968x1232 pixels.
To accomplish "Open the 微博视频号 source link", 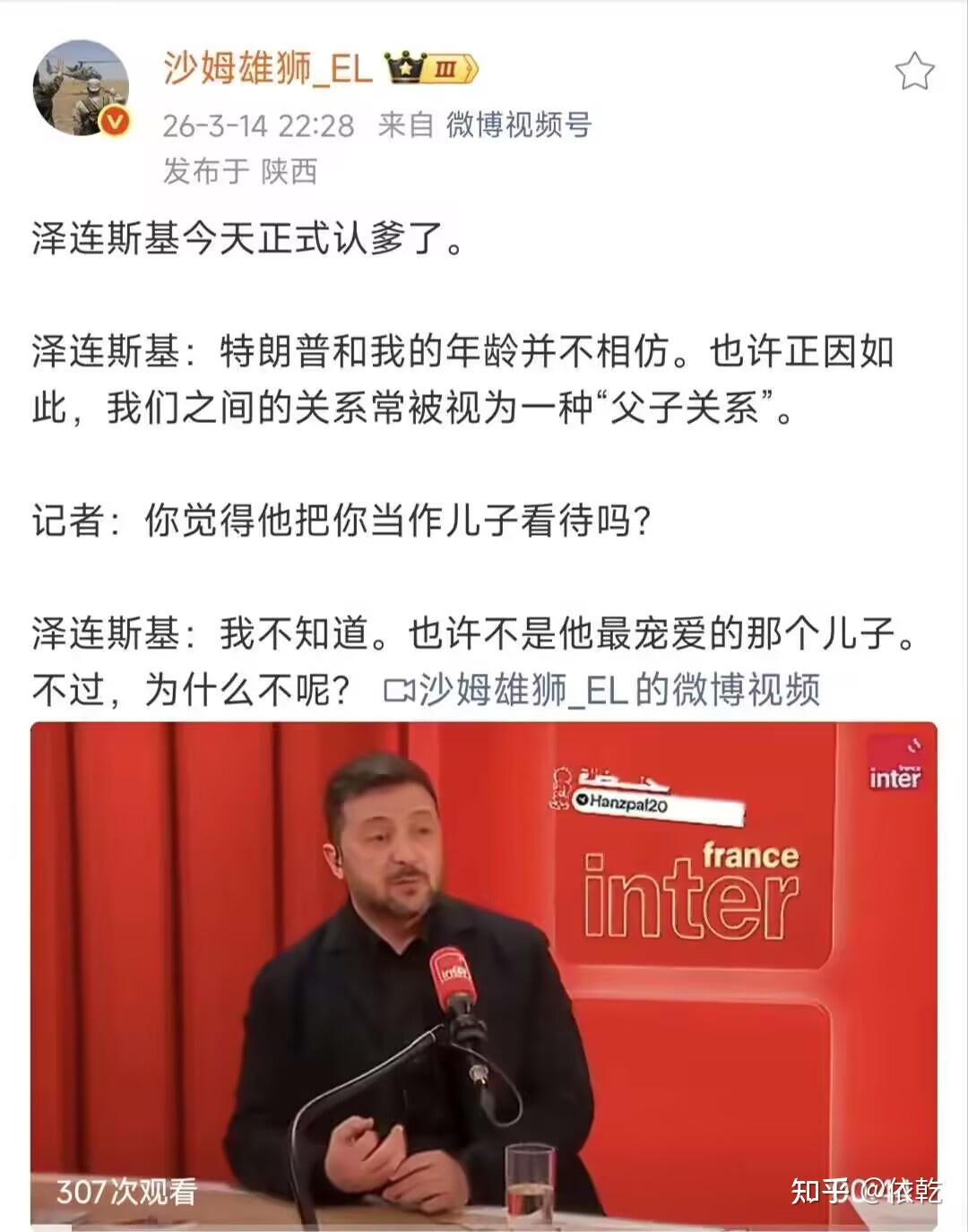I will click(519, 125).
